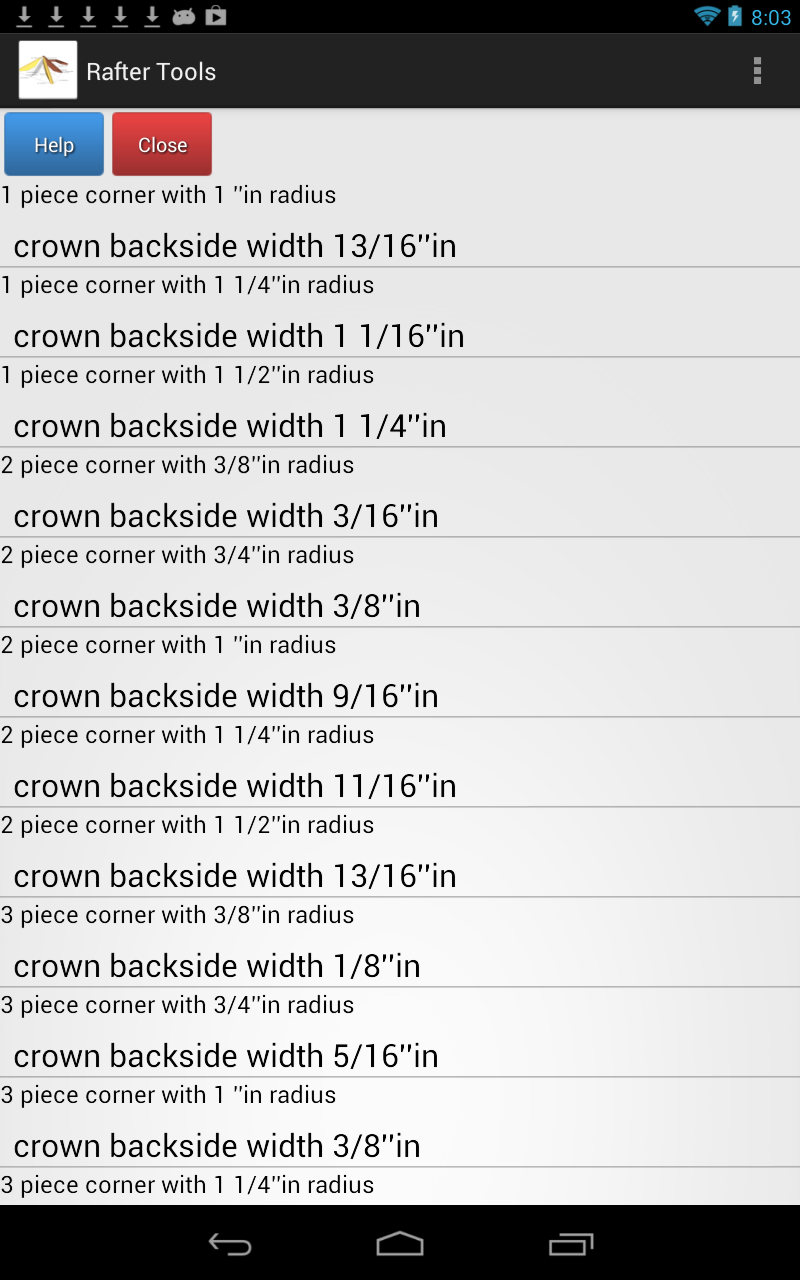
Task: Tap the Rafter Tools app icon
Action: [x=48, y=71]
